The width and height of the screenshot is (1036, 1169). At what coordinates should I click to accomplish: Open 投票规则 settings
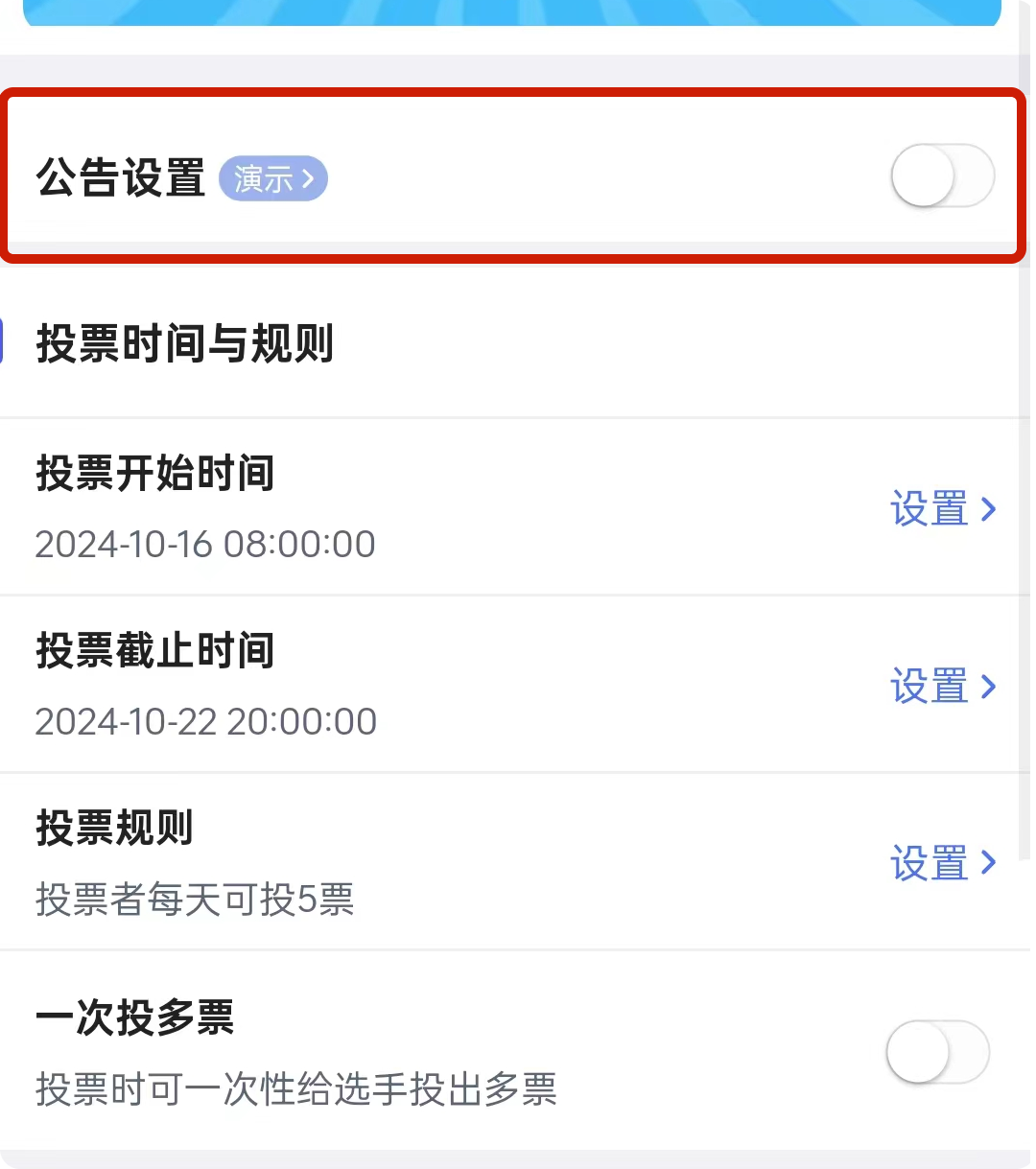click(943, 863)
